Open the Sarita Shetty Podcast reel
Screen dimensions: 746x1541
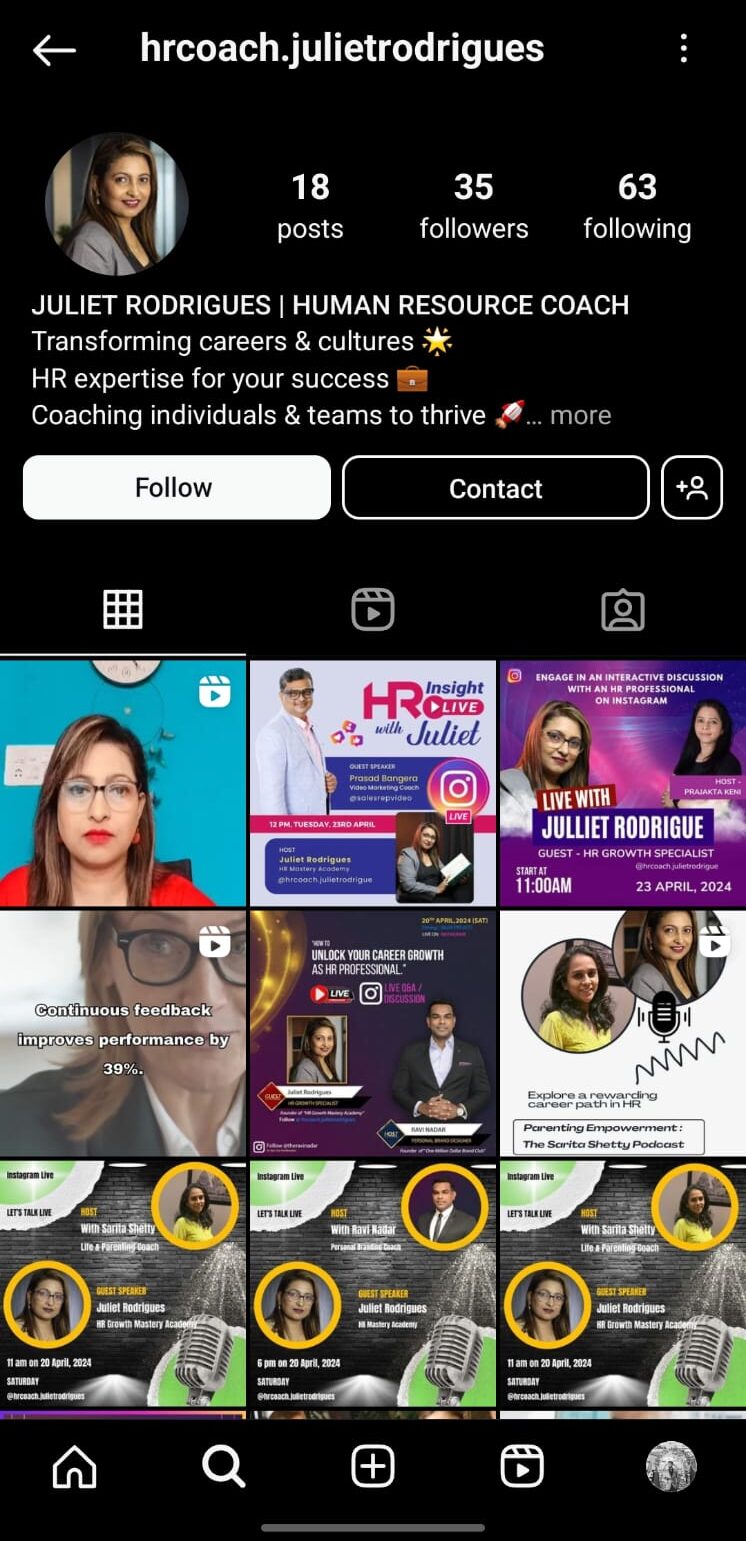tap(622, 1033)
